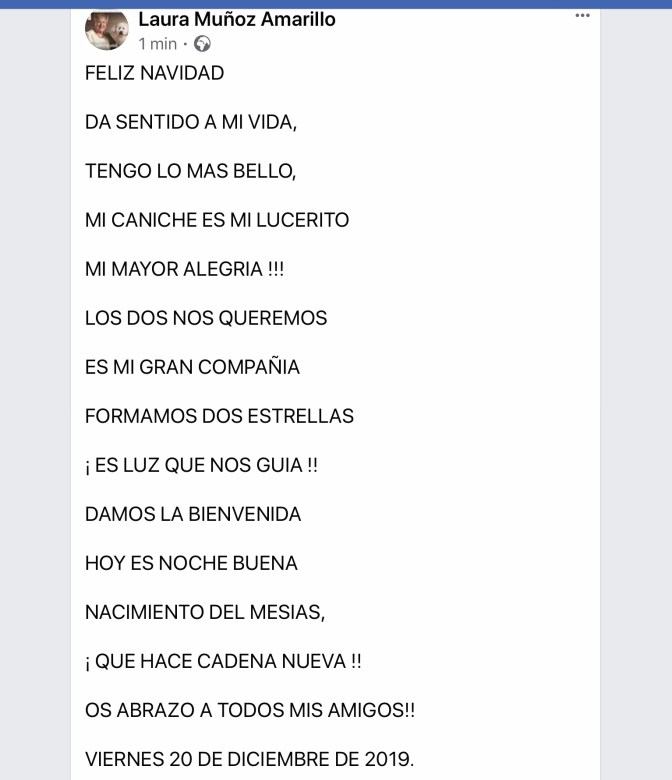This screenshot has height=780, width=672.
Task: Tap the 1 min post timestamp
Action: pos(157,44)
